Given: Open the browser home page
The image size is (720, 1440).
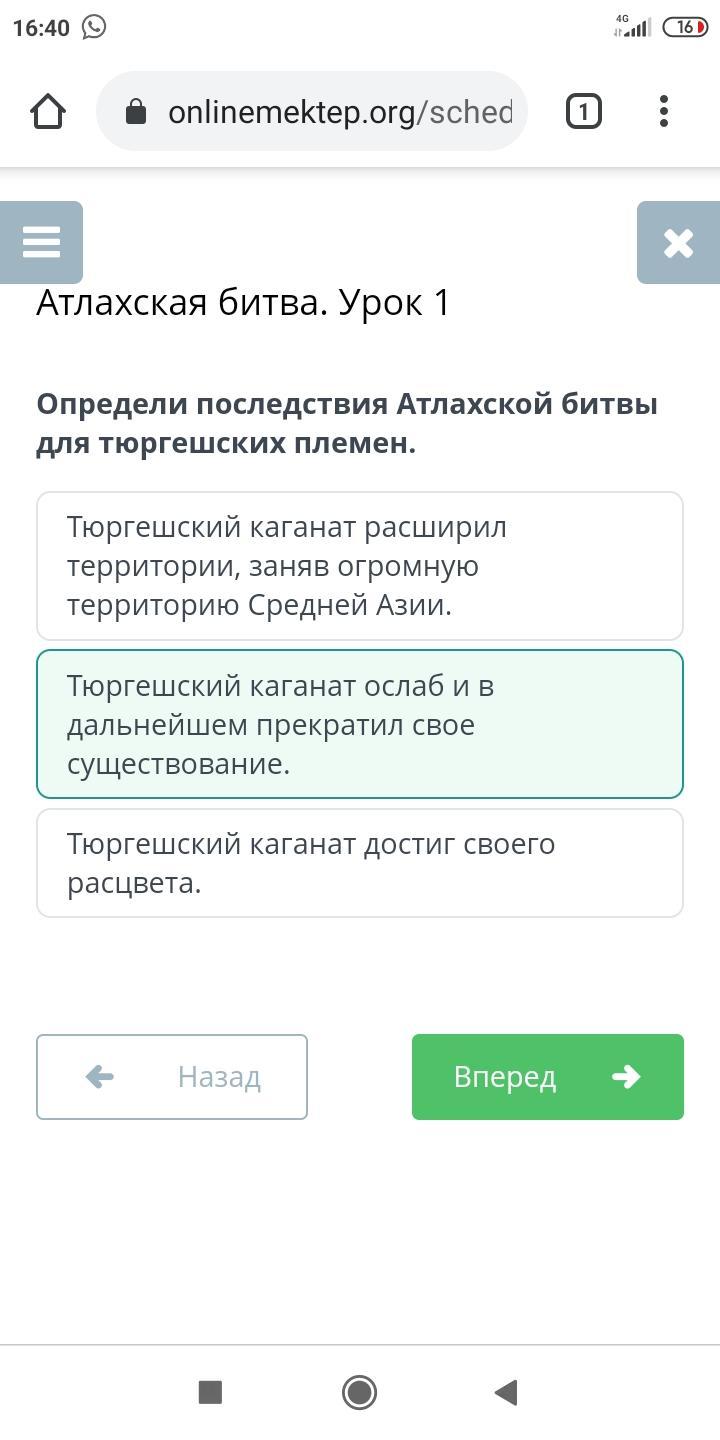Looking at the screenshot, I should (48, 111).
